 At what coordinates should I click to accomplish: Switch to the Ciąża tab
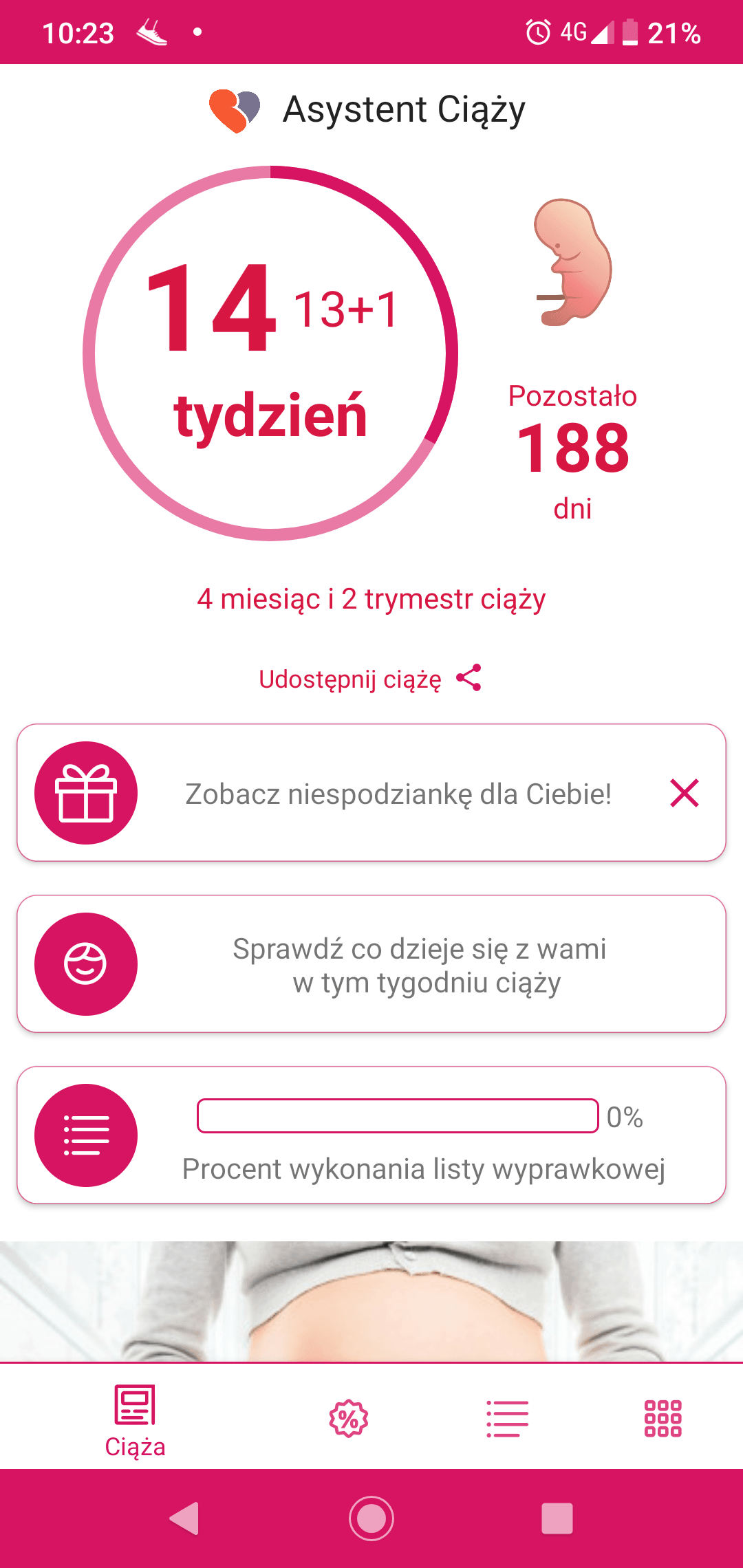coord(135,1419)
